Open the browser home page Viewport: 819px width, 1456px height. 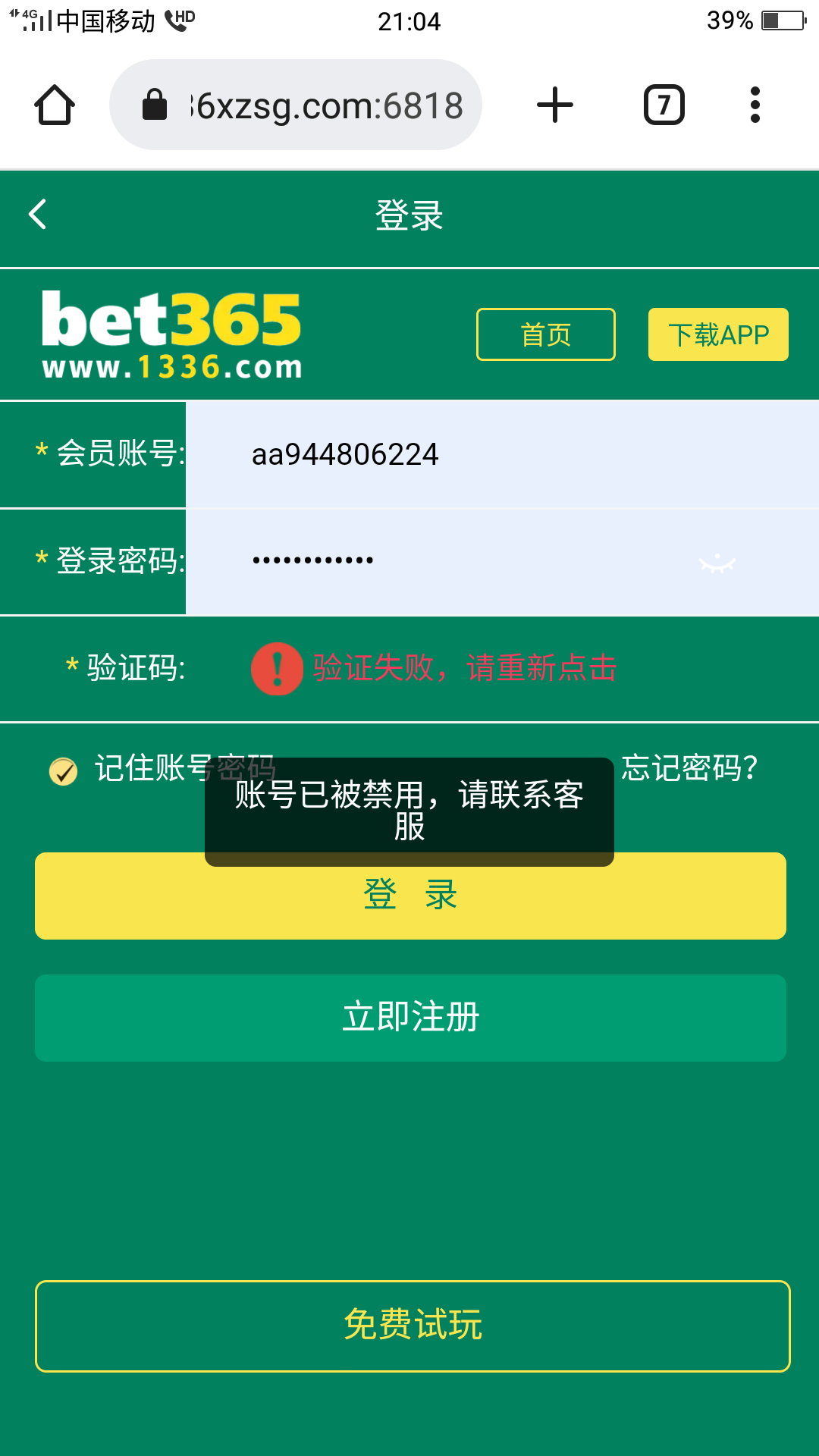coord(55,105)
